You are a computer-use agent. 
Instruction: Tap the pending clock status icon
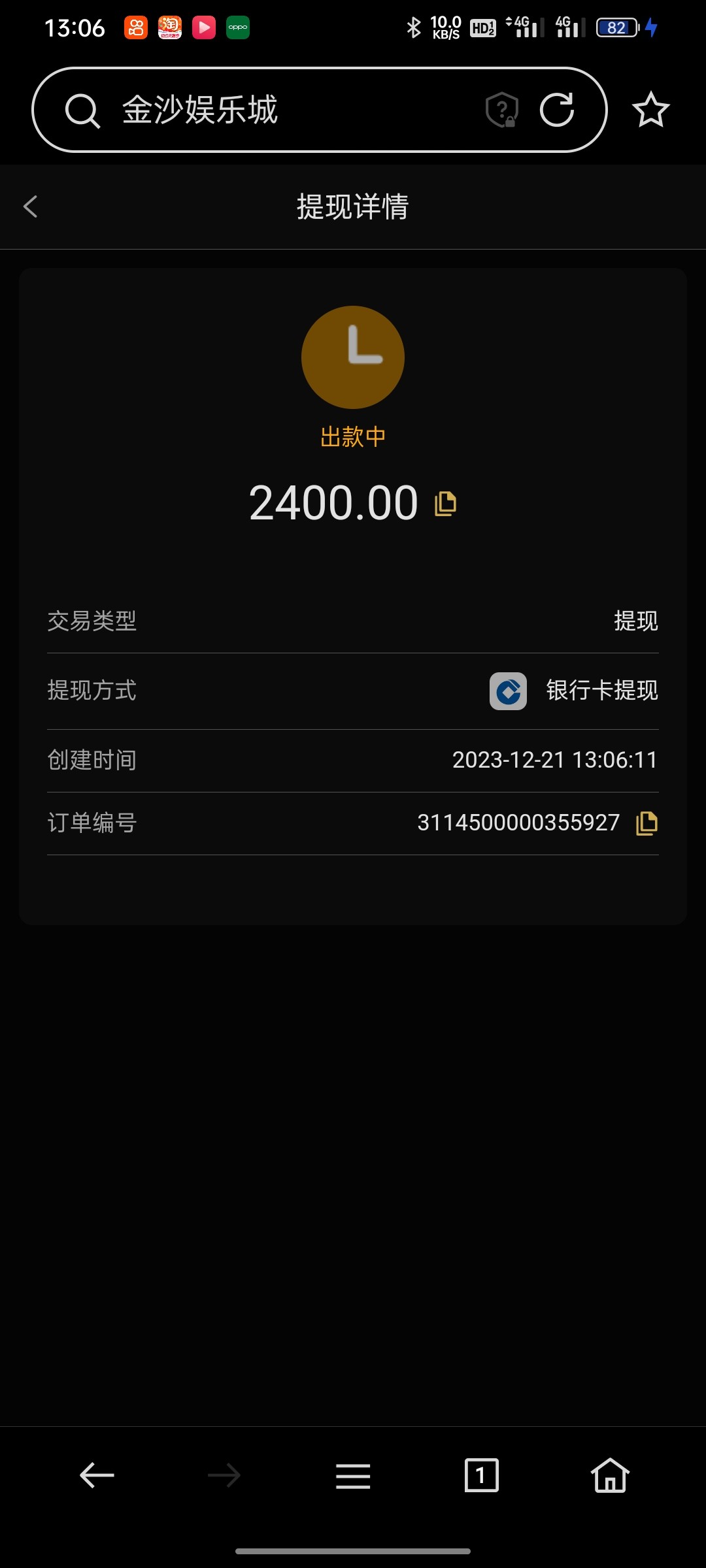point(352,357)
